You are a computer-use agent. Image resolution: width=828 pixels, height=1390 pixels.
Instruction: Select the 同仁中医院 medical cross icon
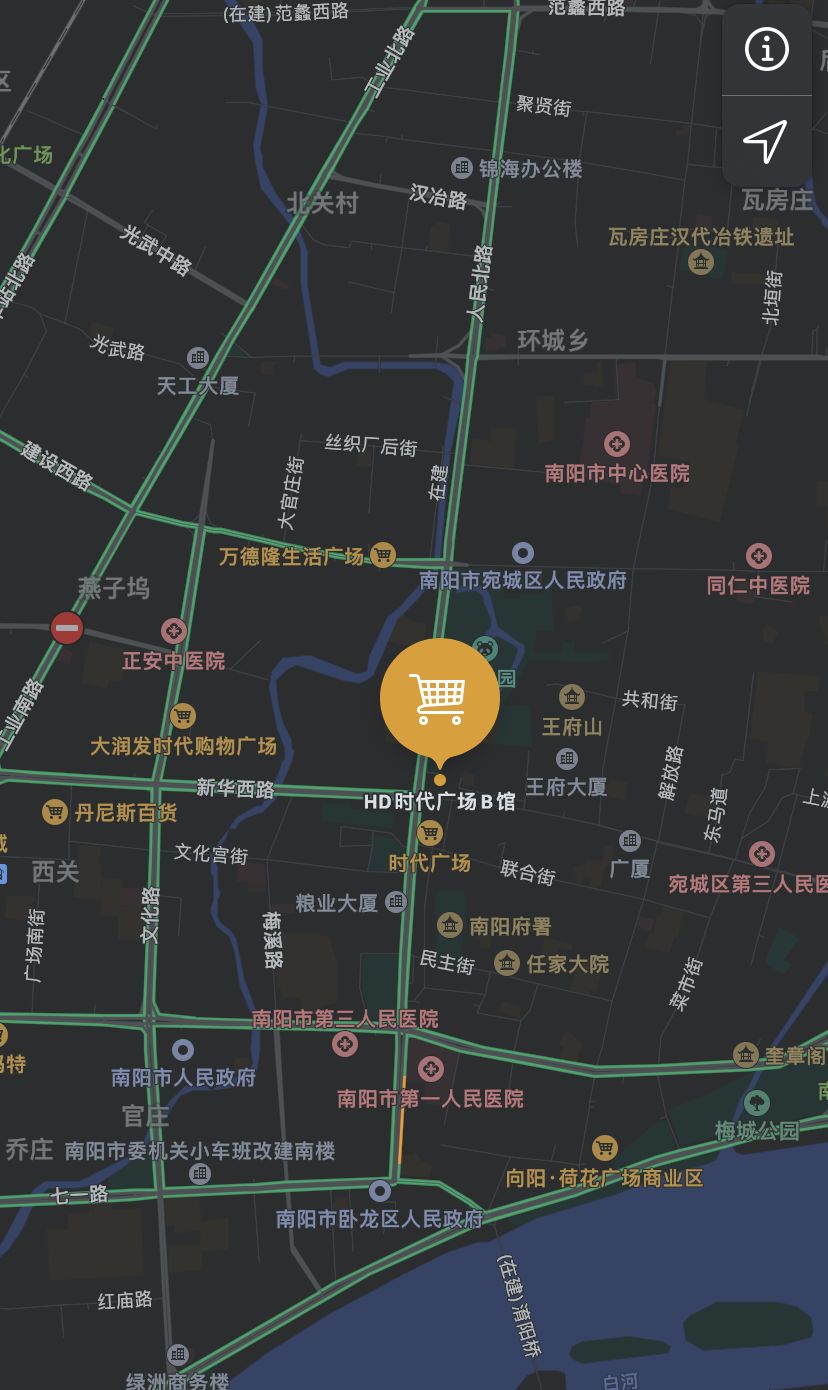(x=760, y=556)
